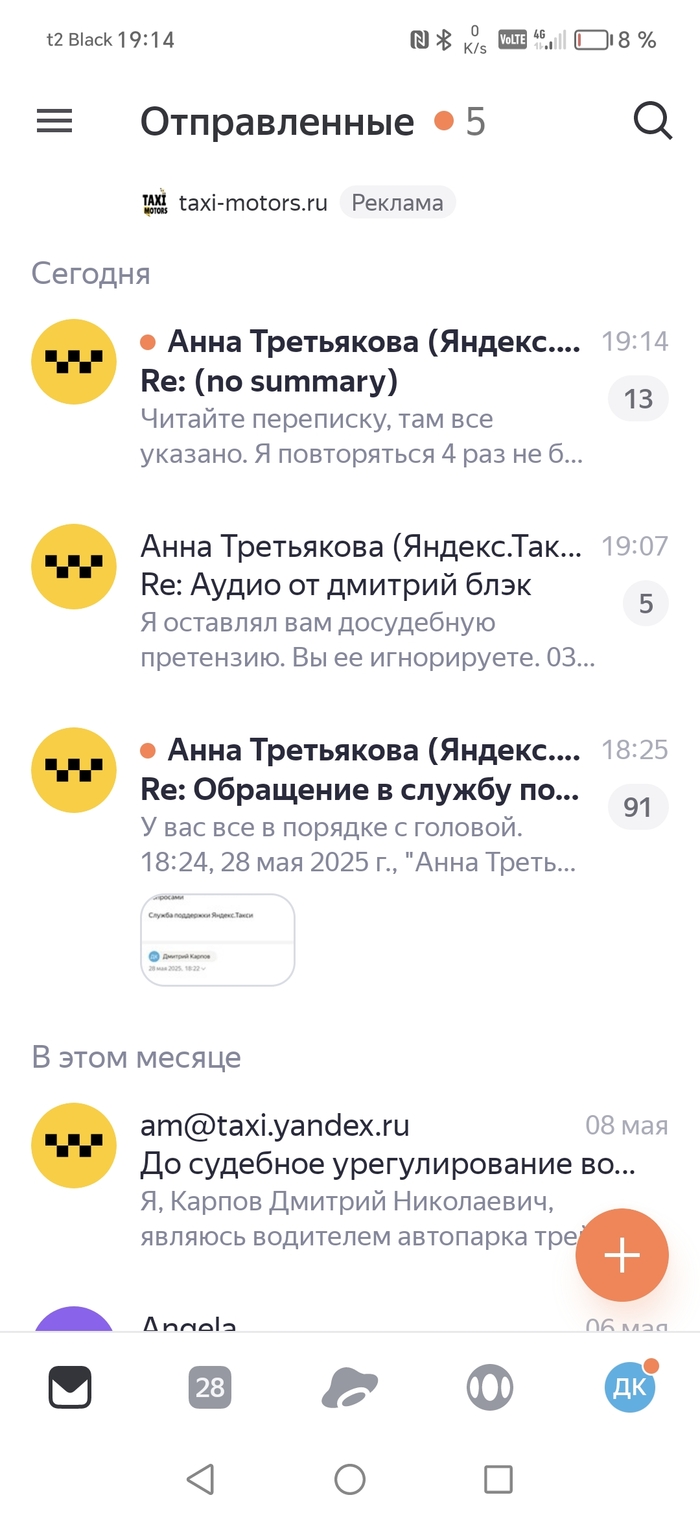
Task: Compose a new email
Action: click(621, 1255)
